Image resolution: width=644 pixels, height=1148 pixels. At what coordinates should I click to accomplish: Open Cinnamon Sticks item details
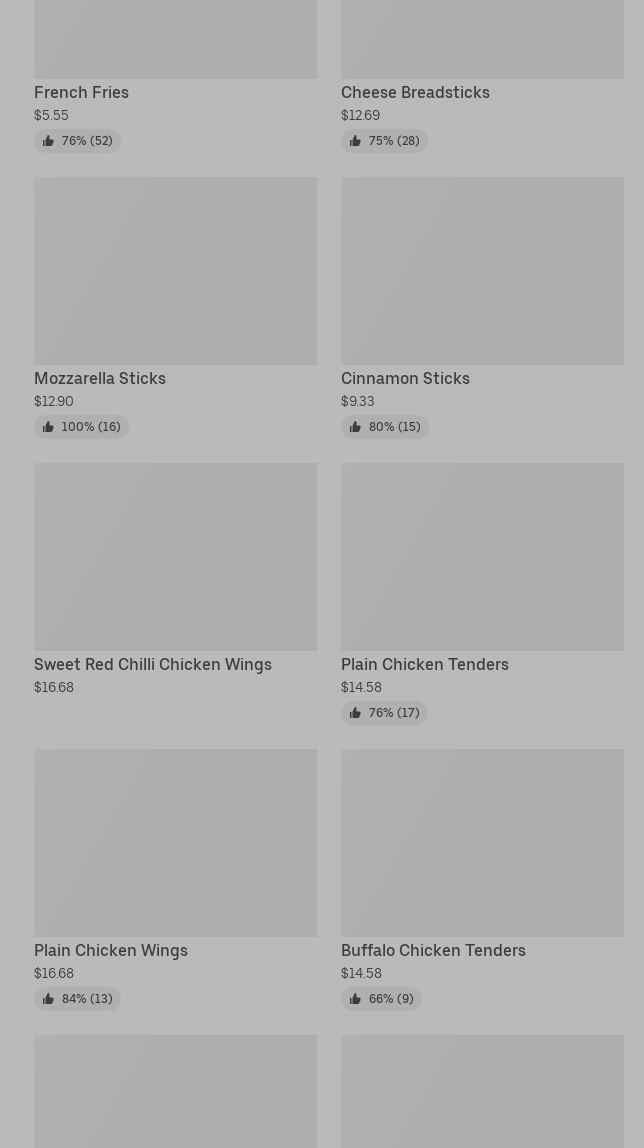pyautogui.click(x=482, y=308)
